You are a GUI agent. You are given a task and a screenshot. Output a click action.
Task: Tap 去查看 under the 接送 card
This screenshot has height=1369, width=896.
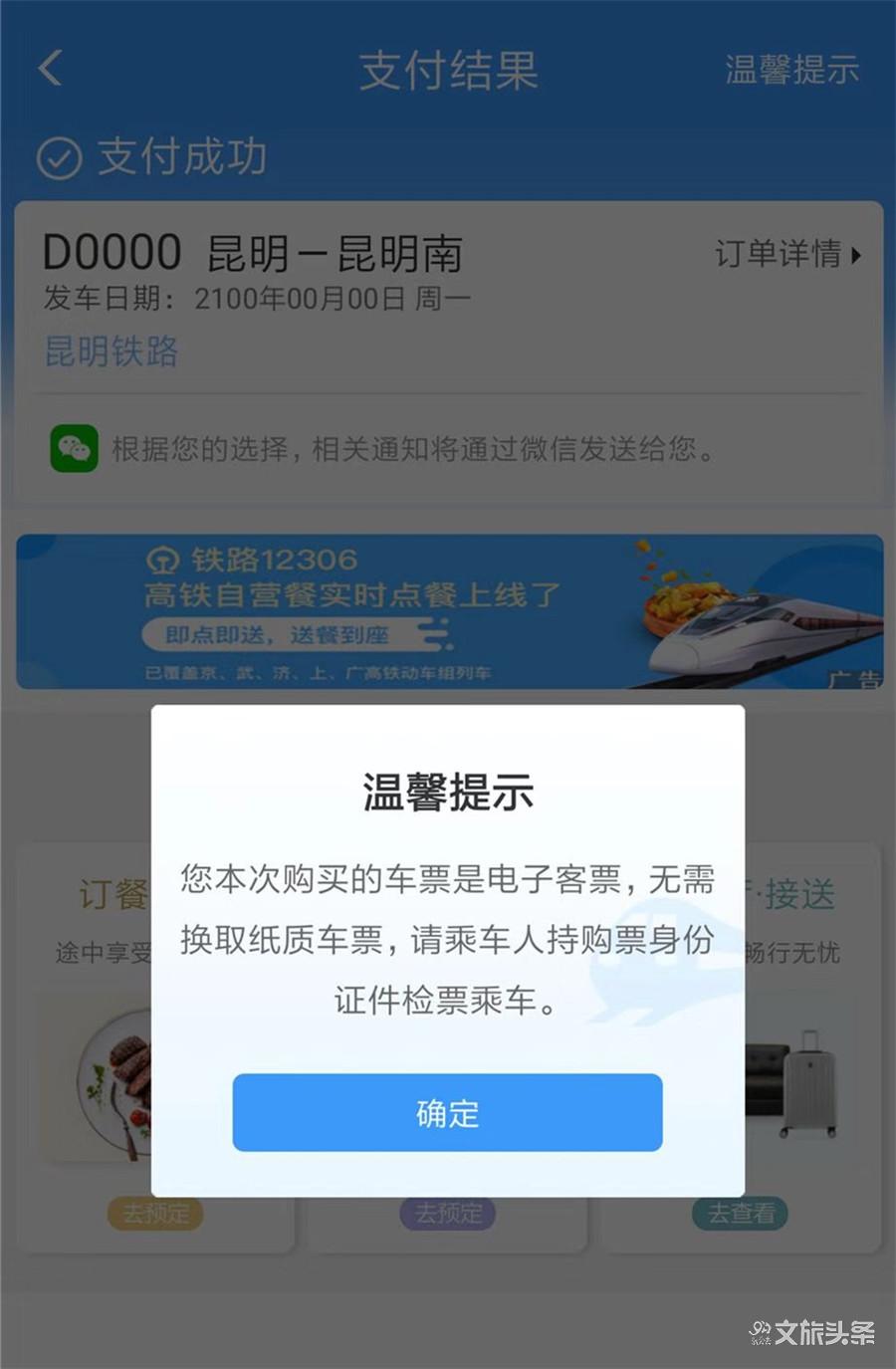pyautogui.click(x=740, y=1214)
